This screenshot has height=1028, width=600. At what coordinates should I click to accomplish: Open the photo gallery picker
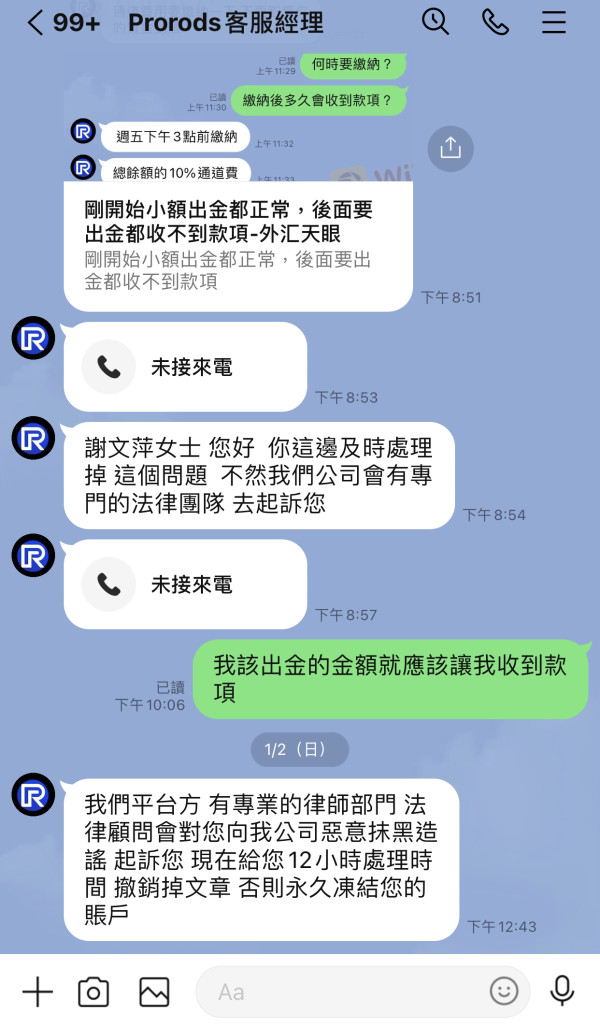tap(154, 992)
